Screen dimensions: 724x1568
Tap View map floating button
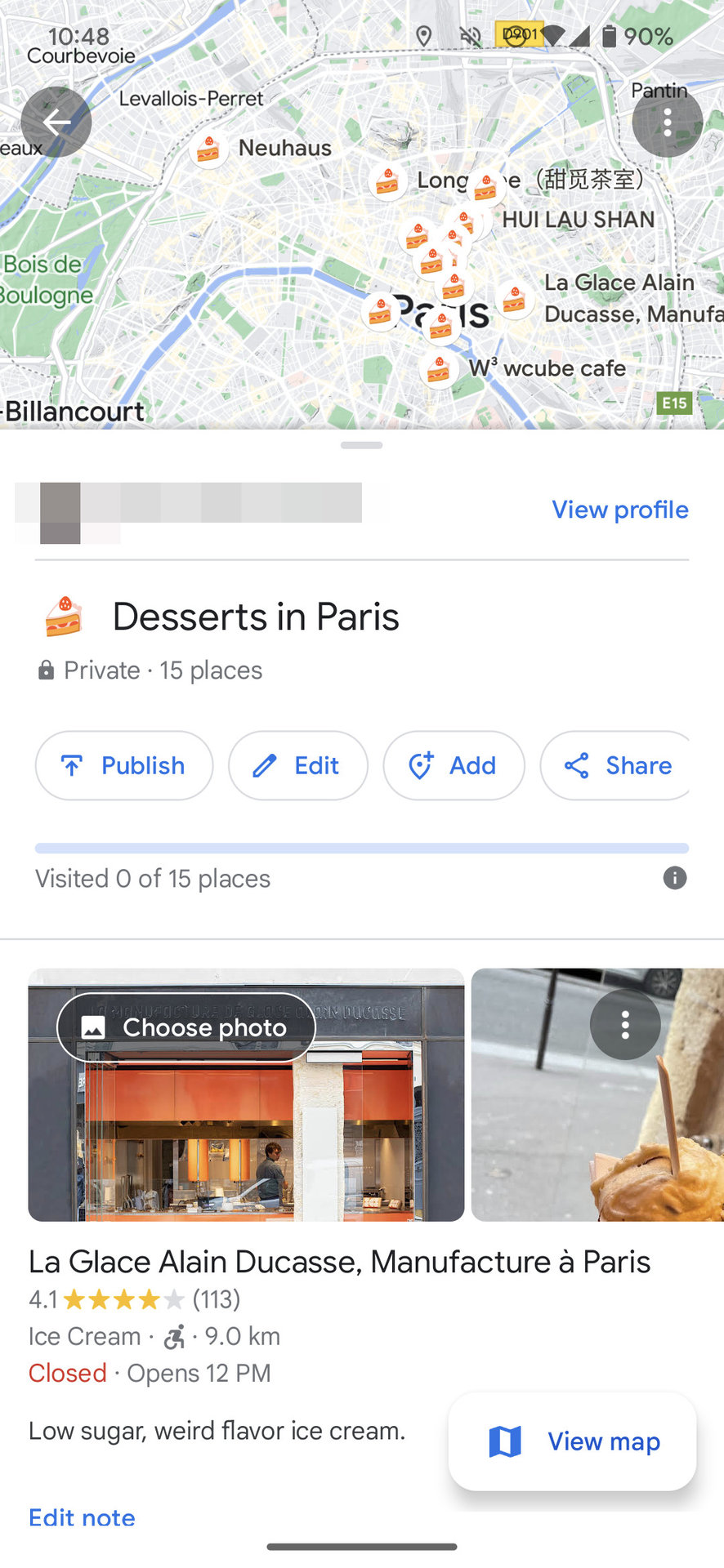pyautogui.click(x=572, y=1441)
